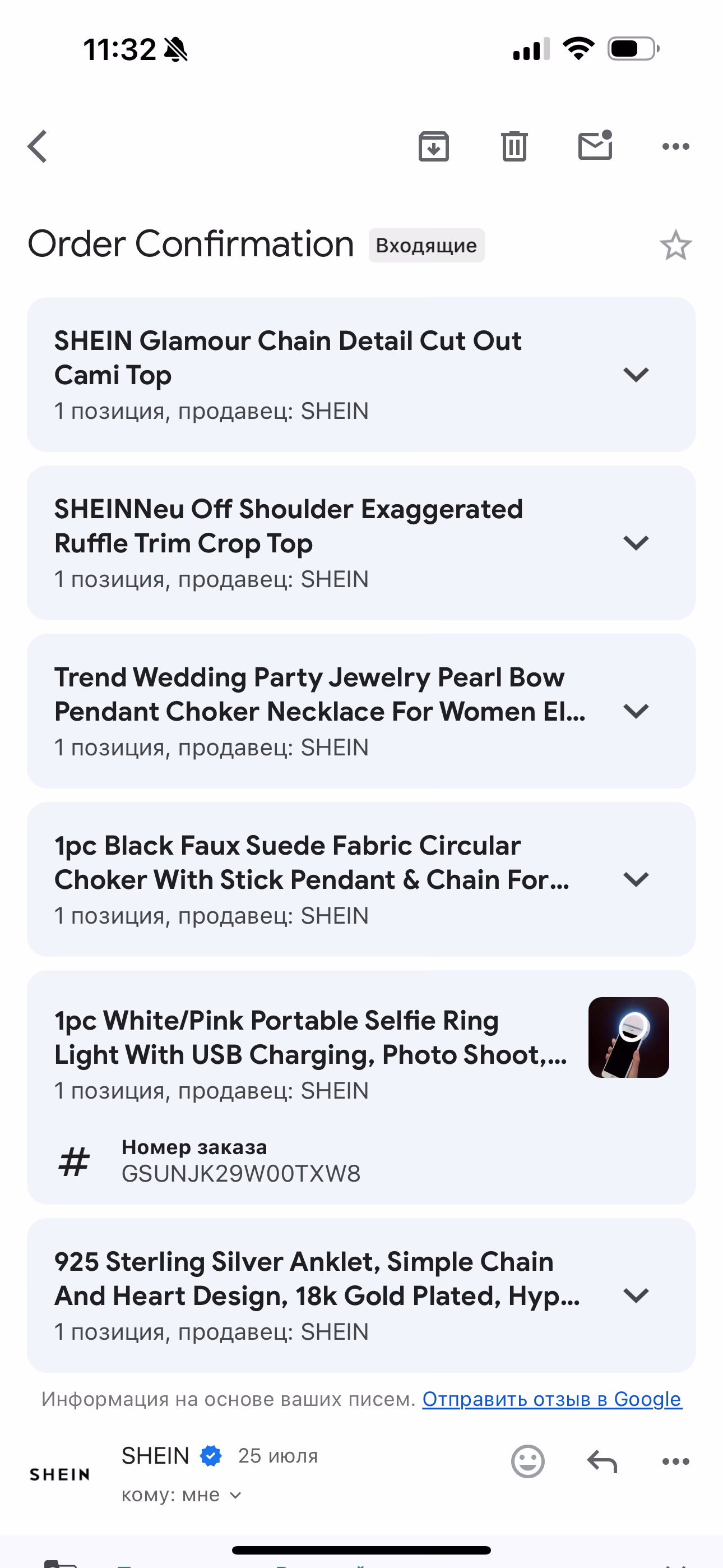
Task: Reply to the SHEIN email
Action: click(602, 1461)
